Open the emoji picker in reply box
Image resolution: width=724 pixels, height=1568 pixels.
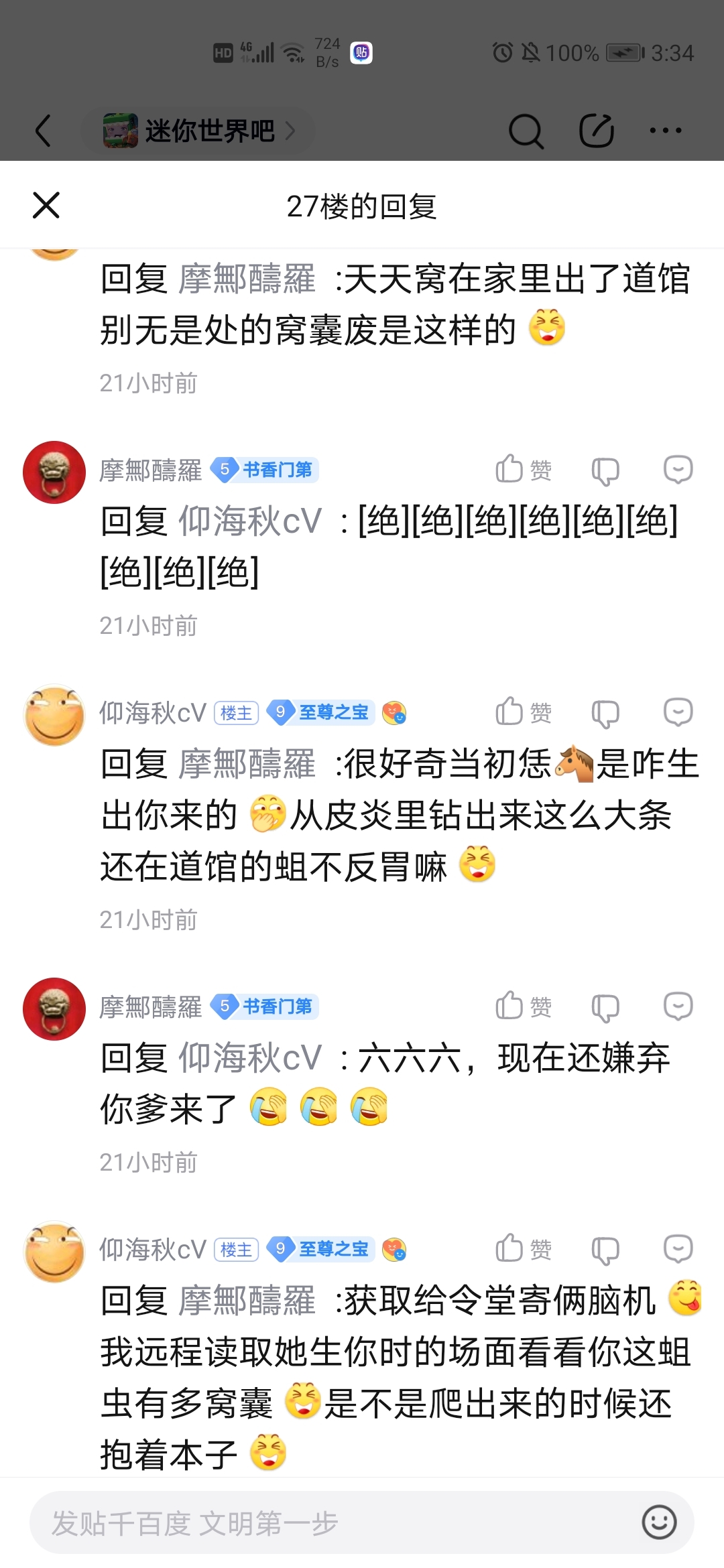coord(659,1522)
